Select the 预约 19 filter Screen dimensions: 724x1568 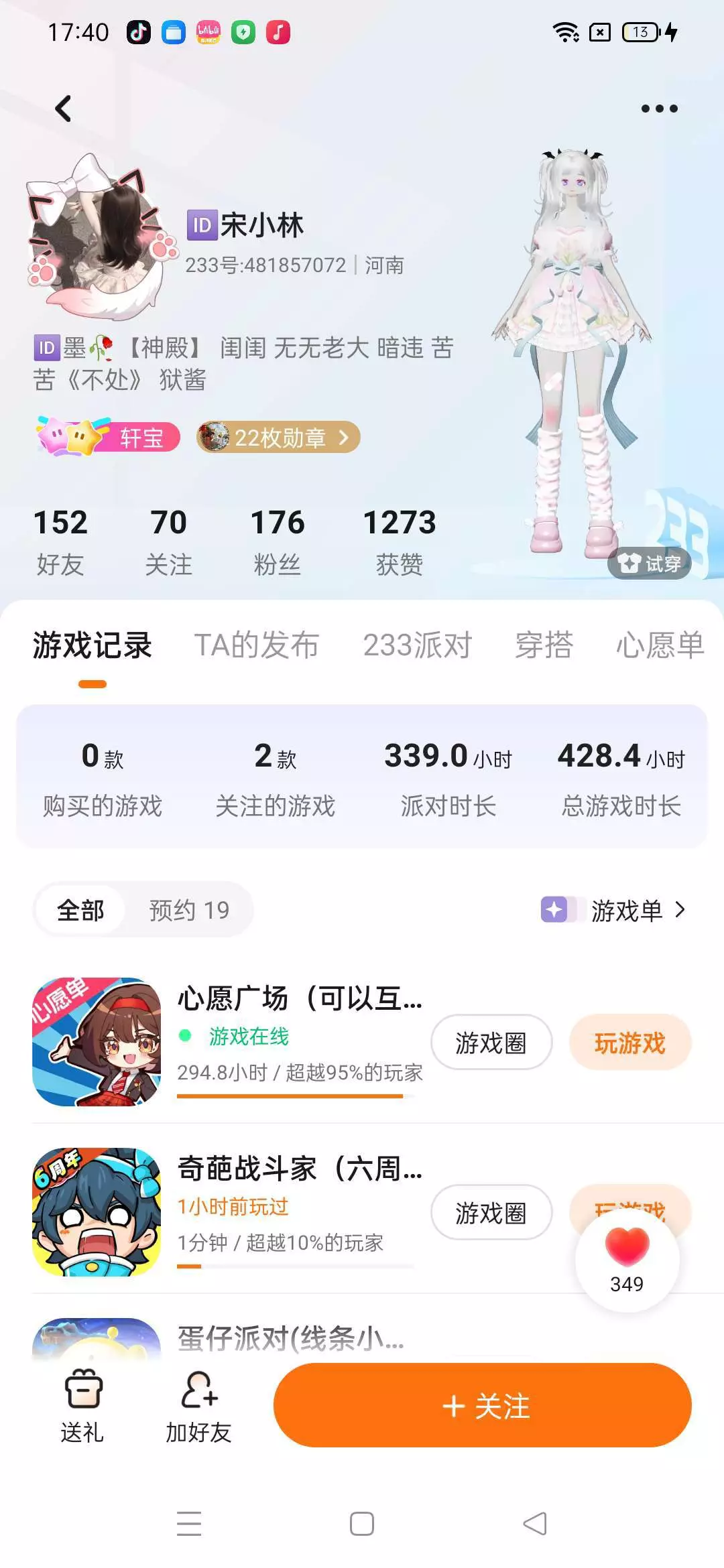click(189, 910)
